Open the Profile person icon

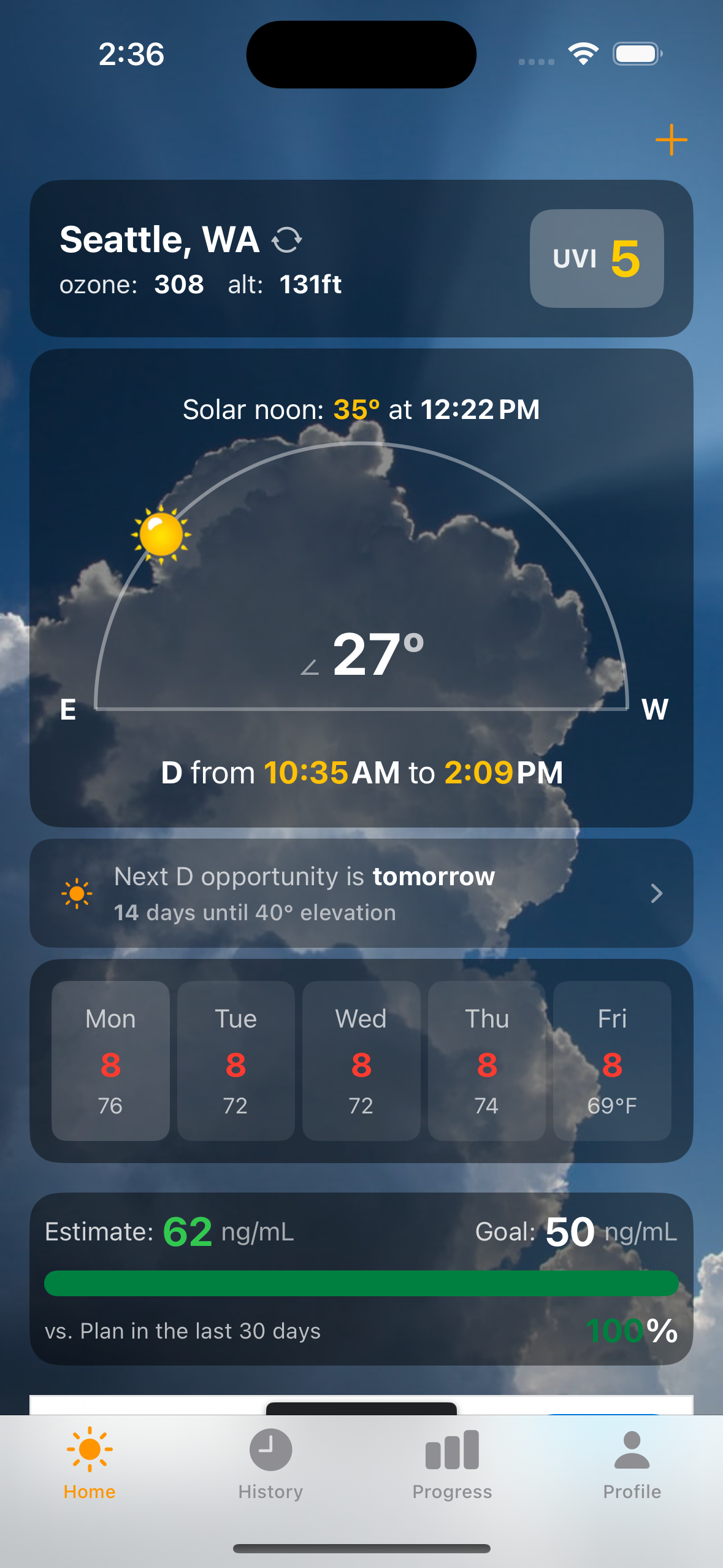point(632,1449)
